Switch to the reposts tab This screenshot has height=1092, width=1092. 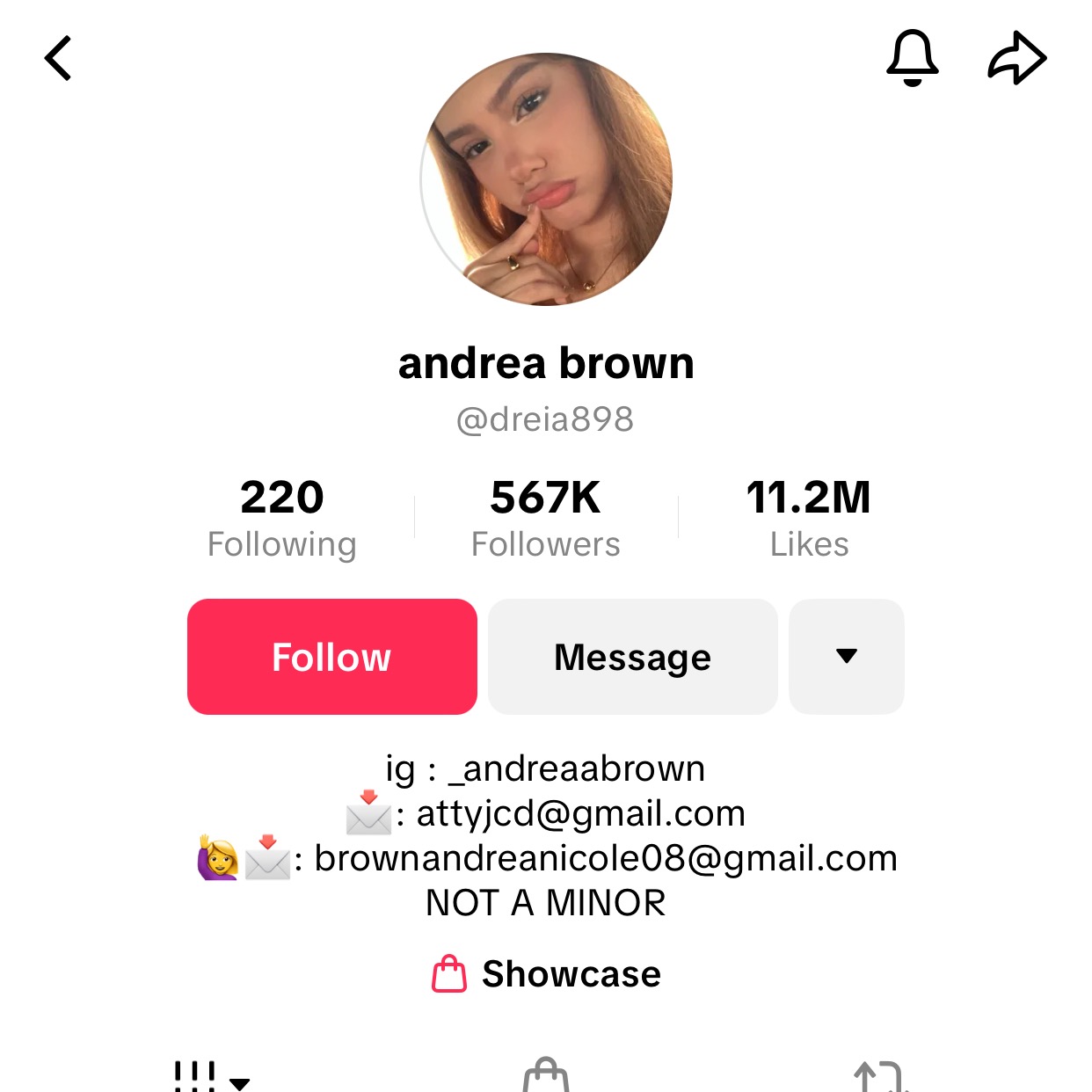pos(879,1078)
